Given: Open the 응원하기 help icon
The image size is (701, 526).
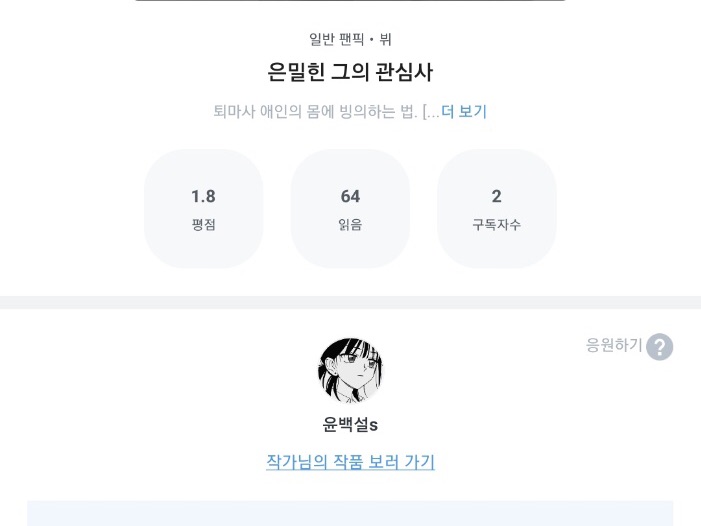Looking at the screenshot, I should pyautogui.click(x=659, y=347).
